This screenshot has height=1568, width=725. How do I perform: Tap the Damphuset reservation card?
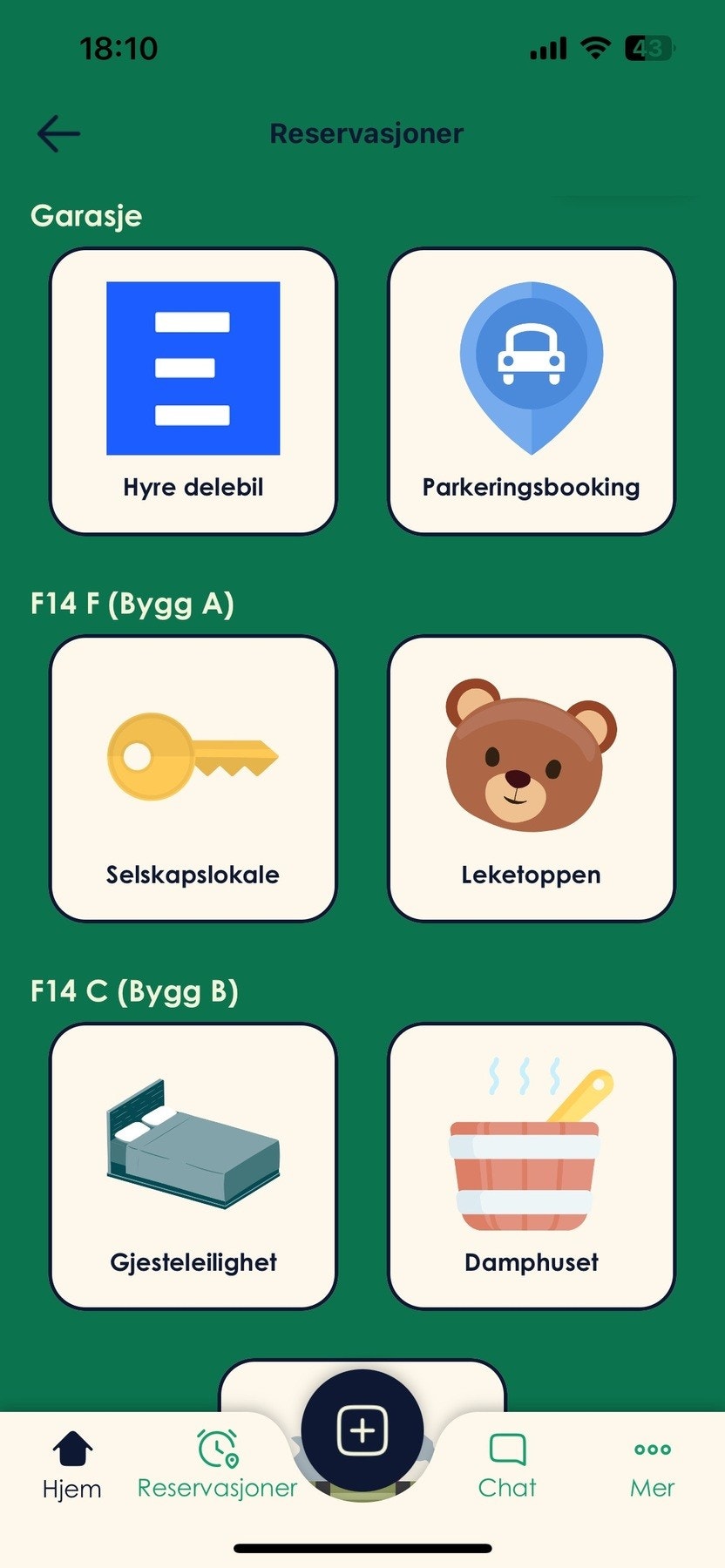coord(531,1167)
